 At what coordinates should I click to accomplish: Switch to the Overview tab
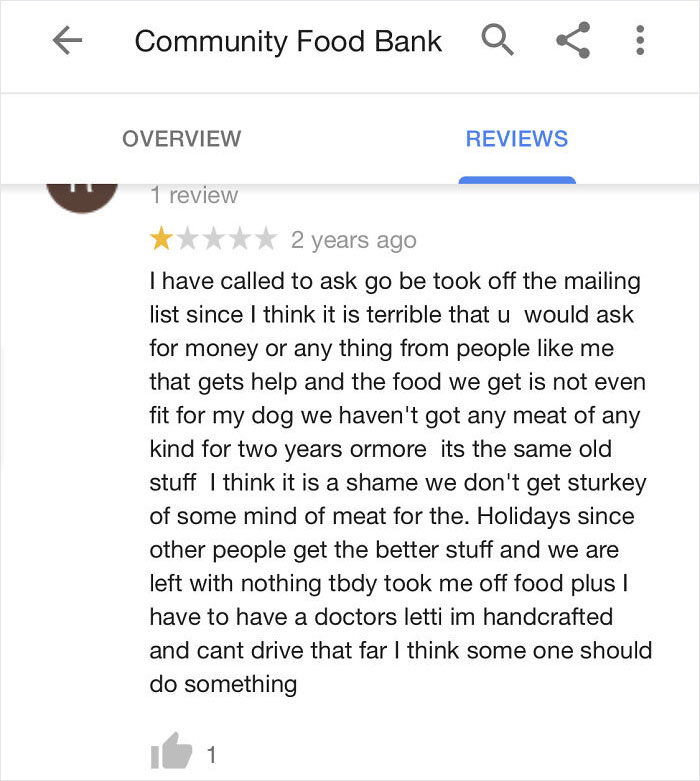click(x=181, y=139)
